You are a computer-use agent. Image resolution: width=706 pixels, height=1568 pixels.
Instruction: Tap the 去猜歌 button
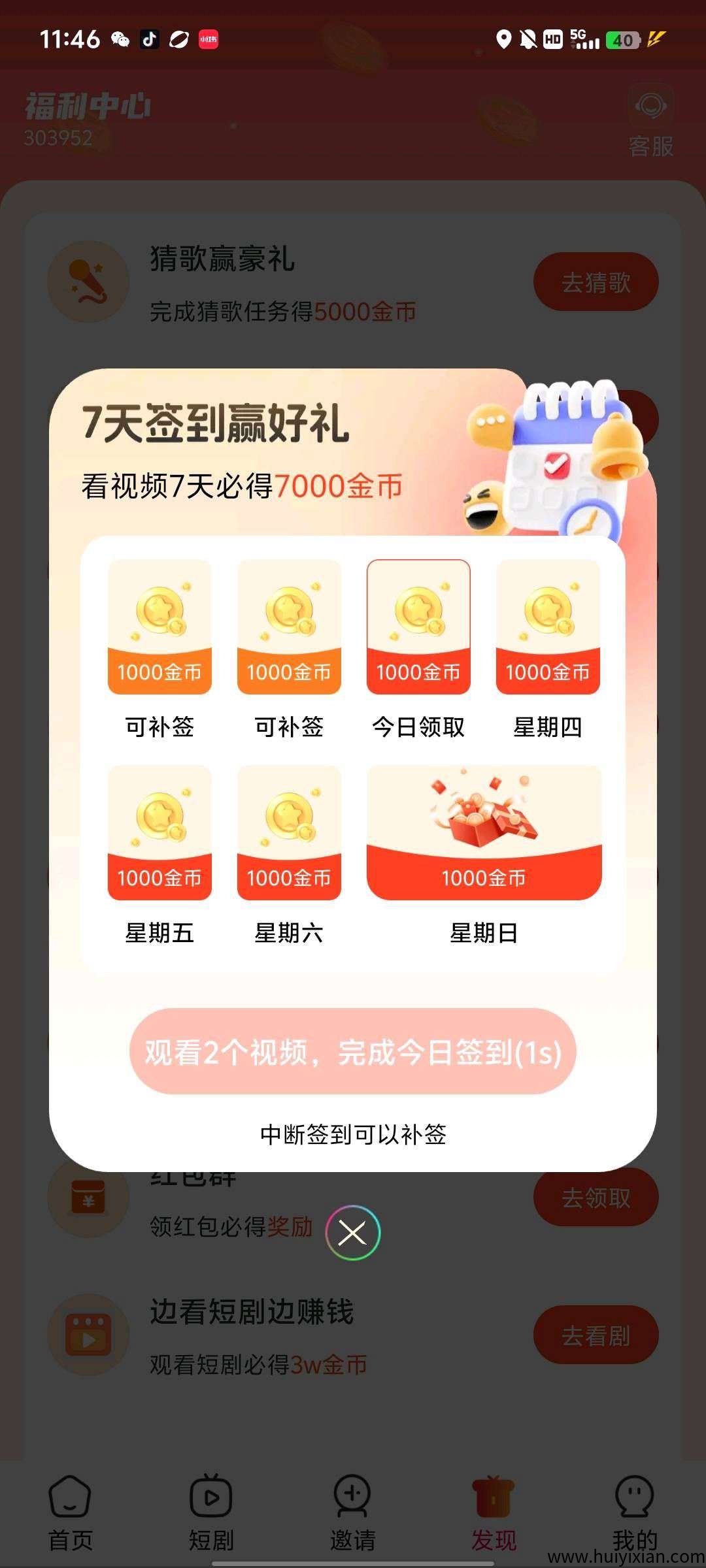point(596,282)
